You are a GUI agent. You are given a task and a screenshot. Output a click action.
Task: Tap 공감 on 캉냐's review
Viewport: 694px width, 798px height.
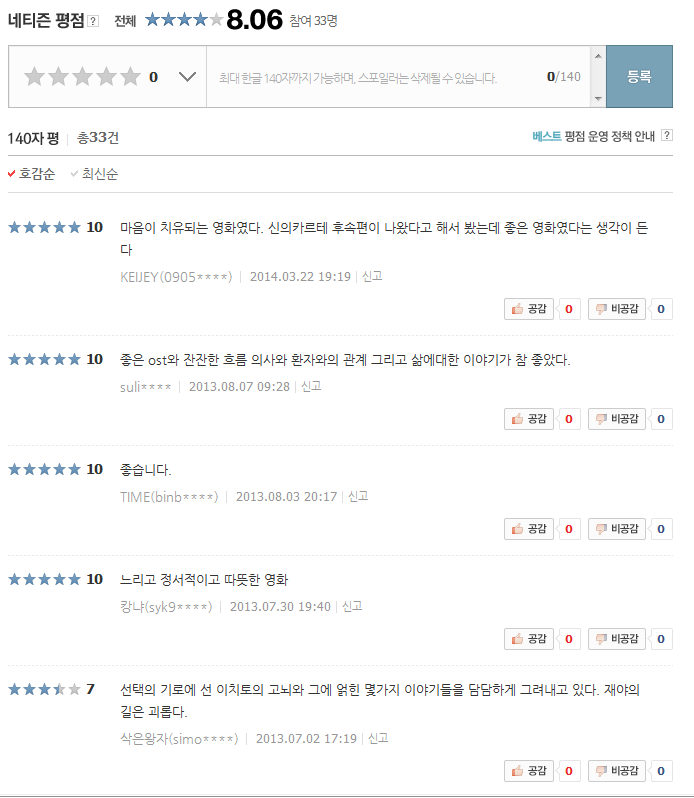click(x=529, y=639)
